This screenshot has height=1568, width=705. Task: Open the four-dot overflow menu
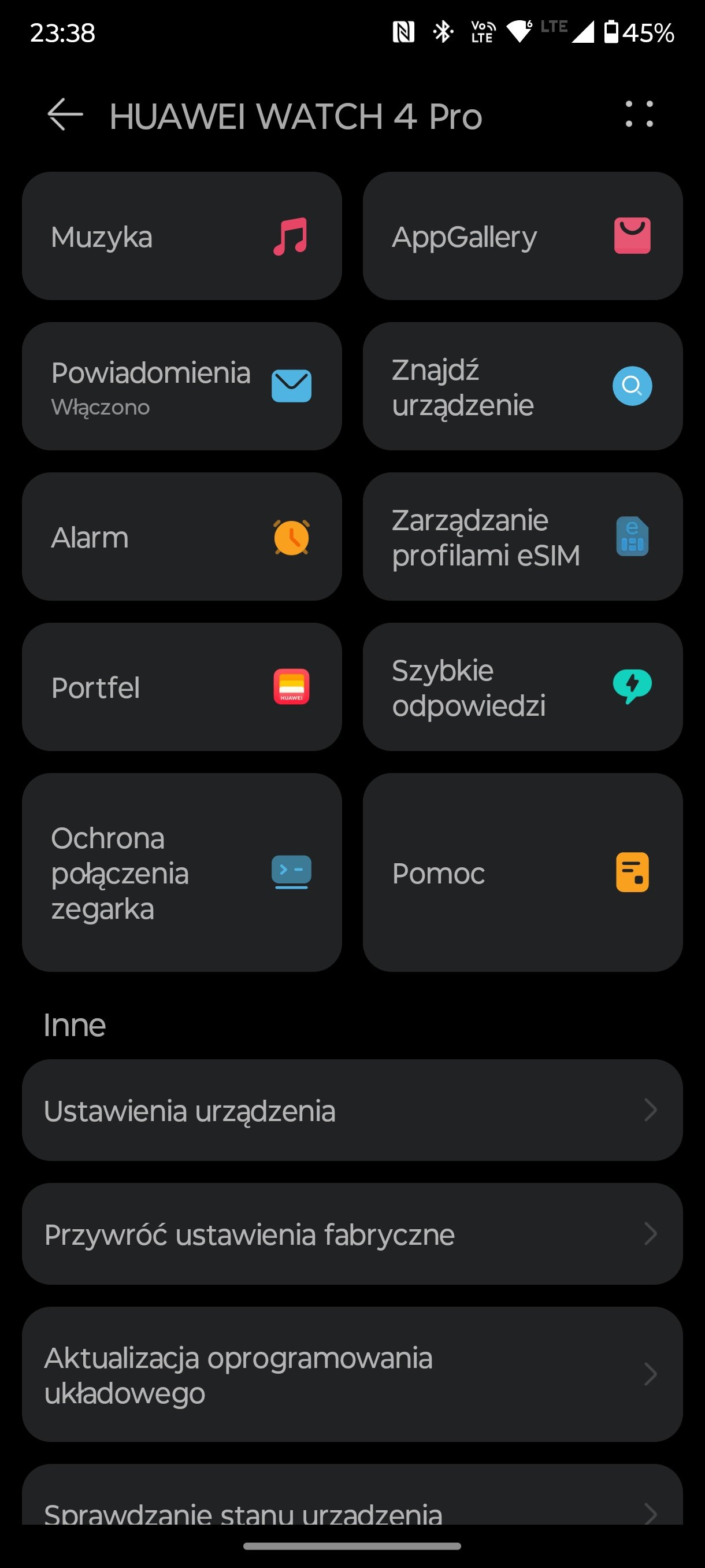pos(639,114)
